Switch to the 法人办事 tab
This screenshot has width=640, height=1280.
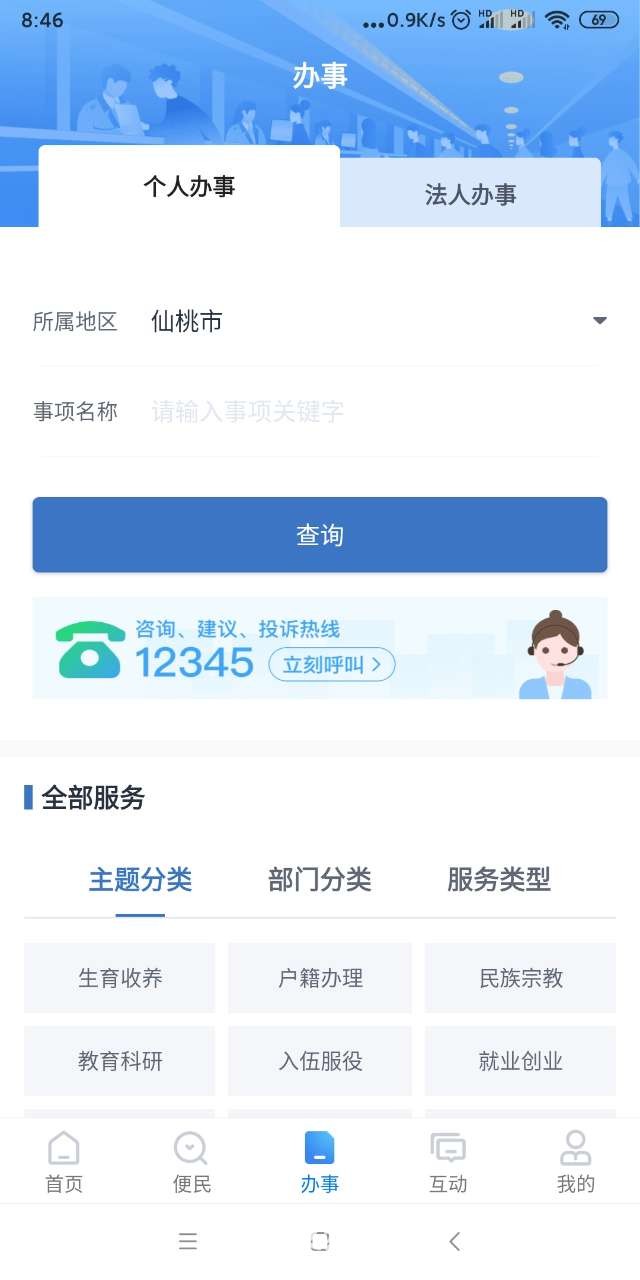point(470,194)
